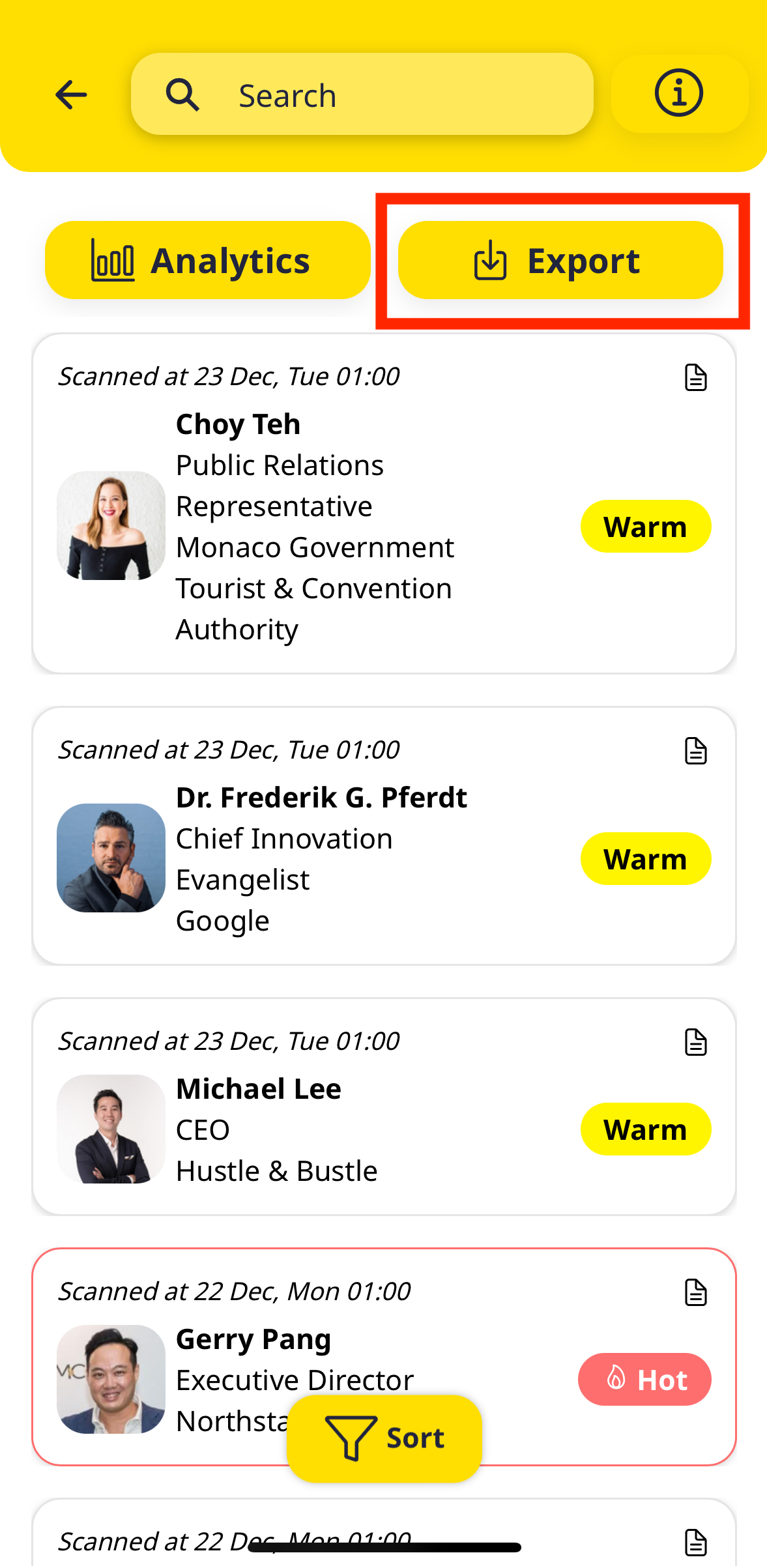Open notes icon on Michael Lee's card
The width and height of the screenshot is (767, 1568).
(695, 1042)
